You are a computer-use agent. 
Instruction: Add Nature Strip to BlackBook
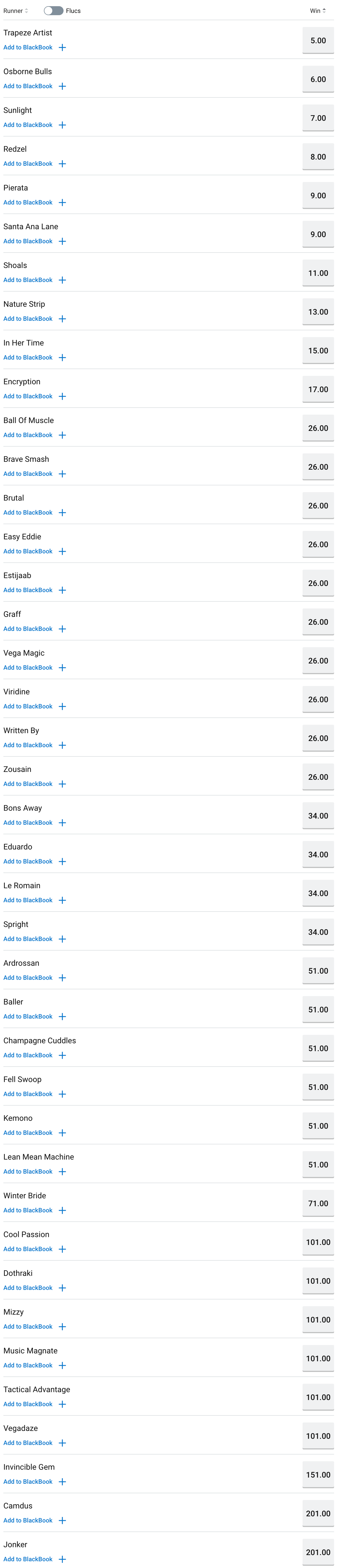[35, 319]
